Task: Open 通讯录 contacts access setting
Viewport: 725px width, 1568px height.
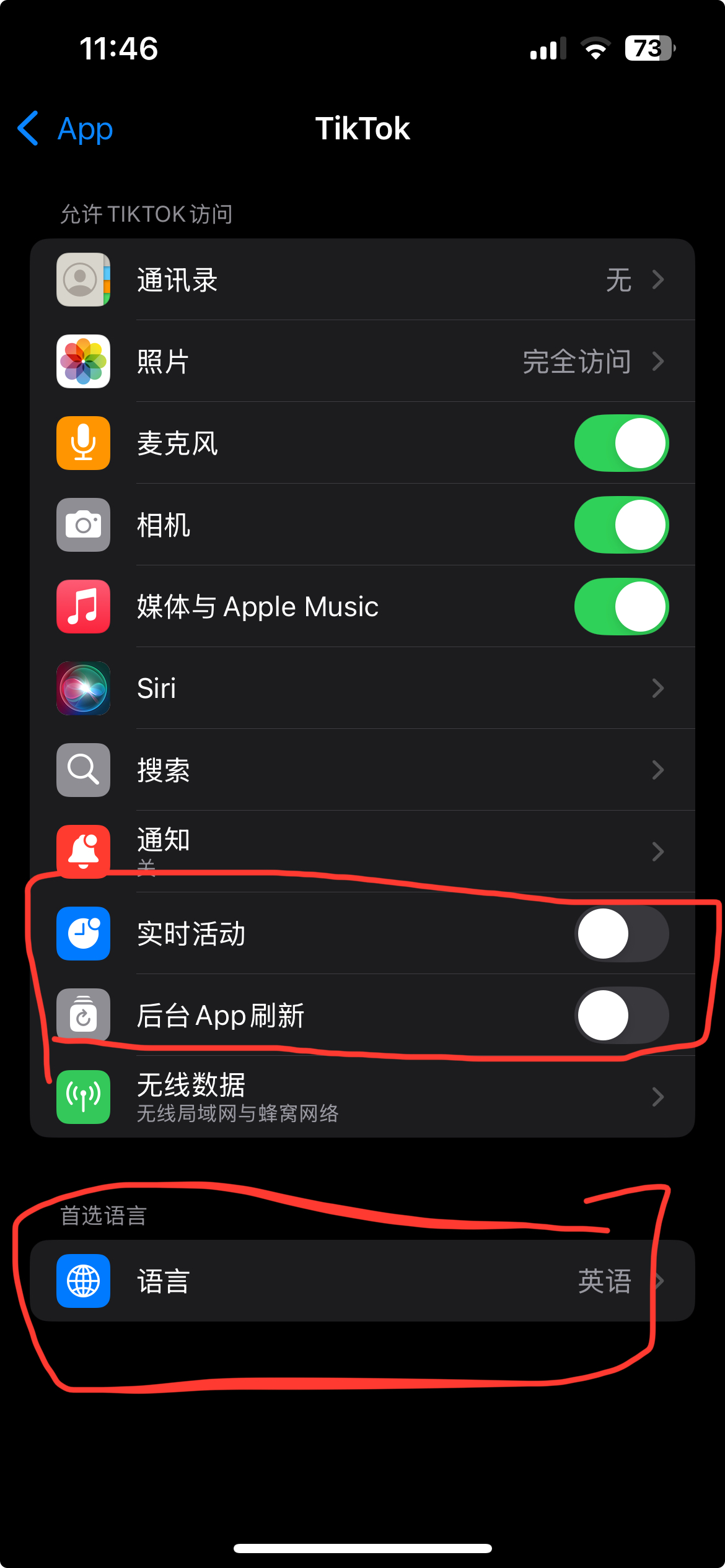Action: pos(362,280)
